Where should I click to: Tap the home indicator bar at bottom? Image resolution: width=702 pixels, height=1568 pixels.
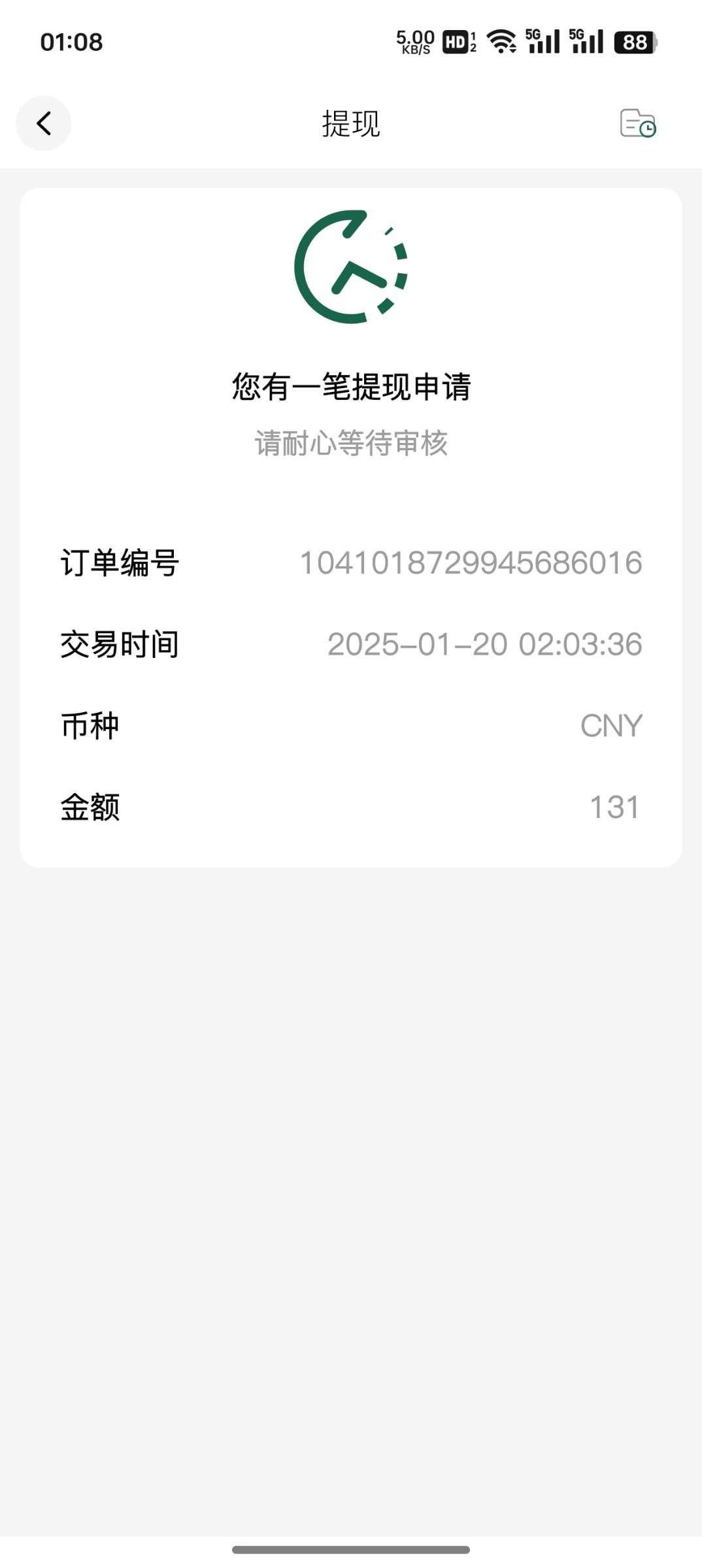(350, 1548)
